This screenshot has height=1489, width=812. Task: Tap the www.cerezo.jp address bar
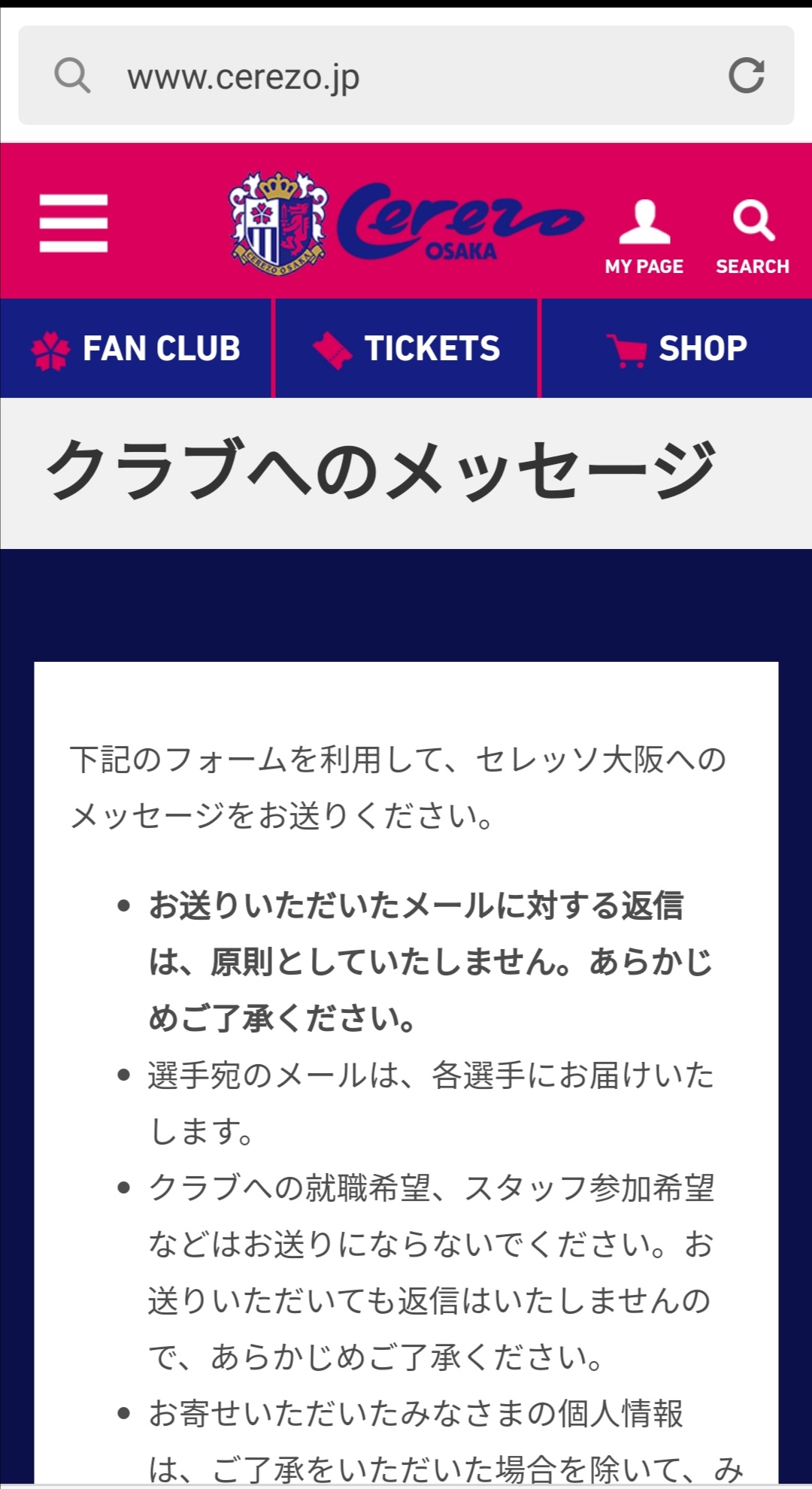406,75
